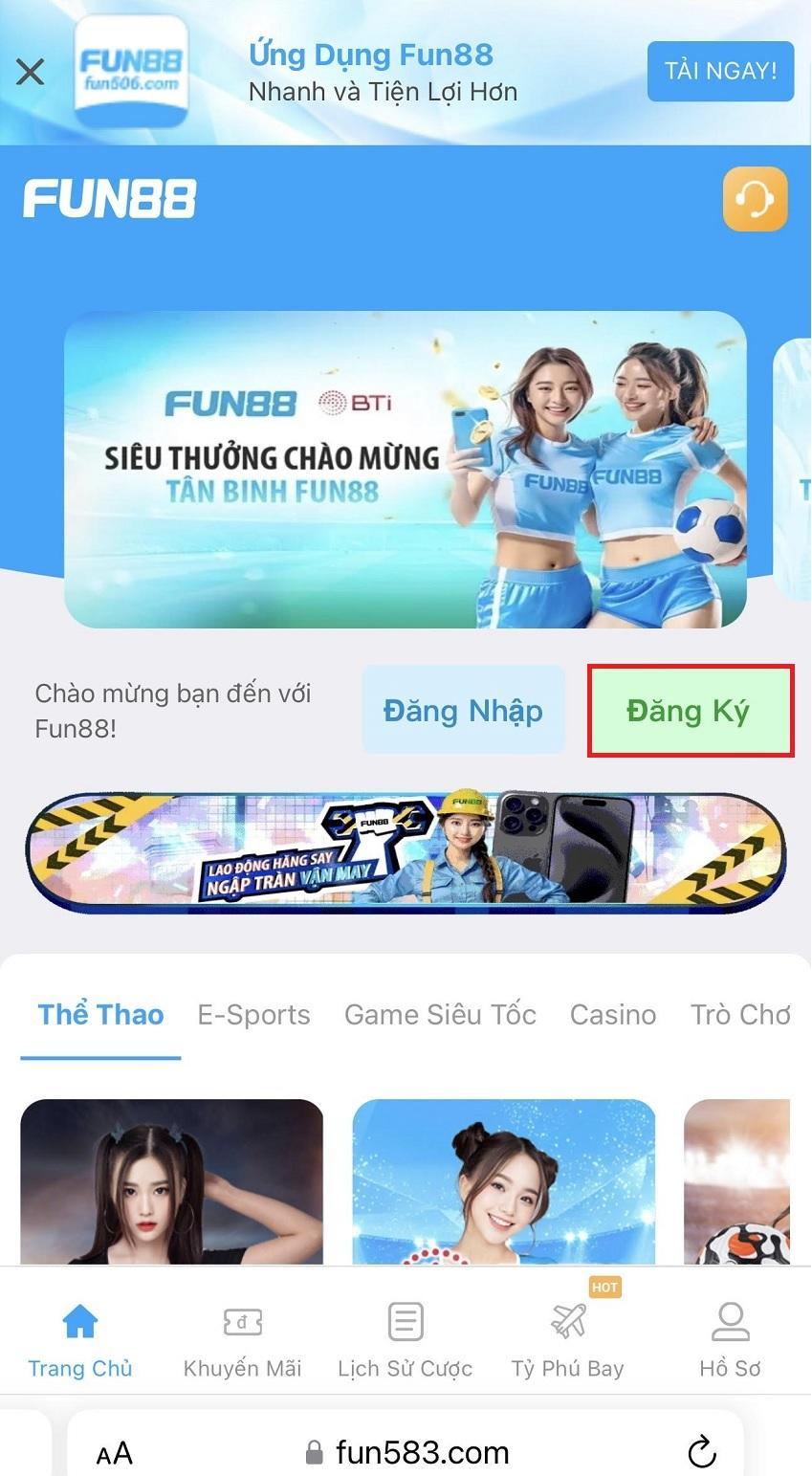This screenshot has width=812, height=1476.
Task: Open Lịch Sử Cược bet history
Action: click(405, 1339)
